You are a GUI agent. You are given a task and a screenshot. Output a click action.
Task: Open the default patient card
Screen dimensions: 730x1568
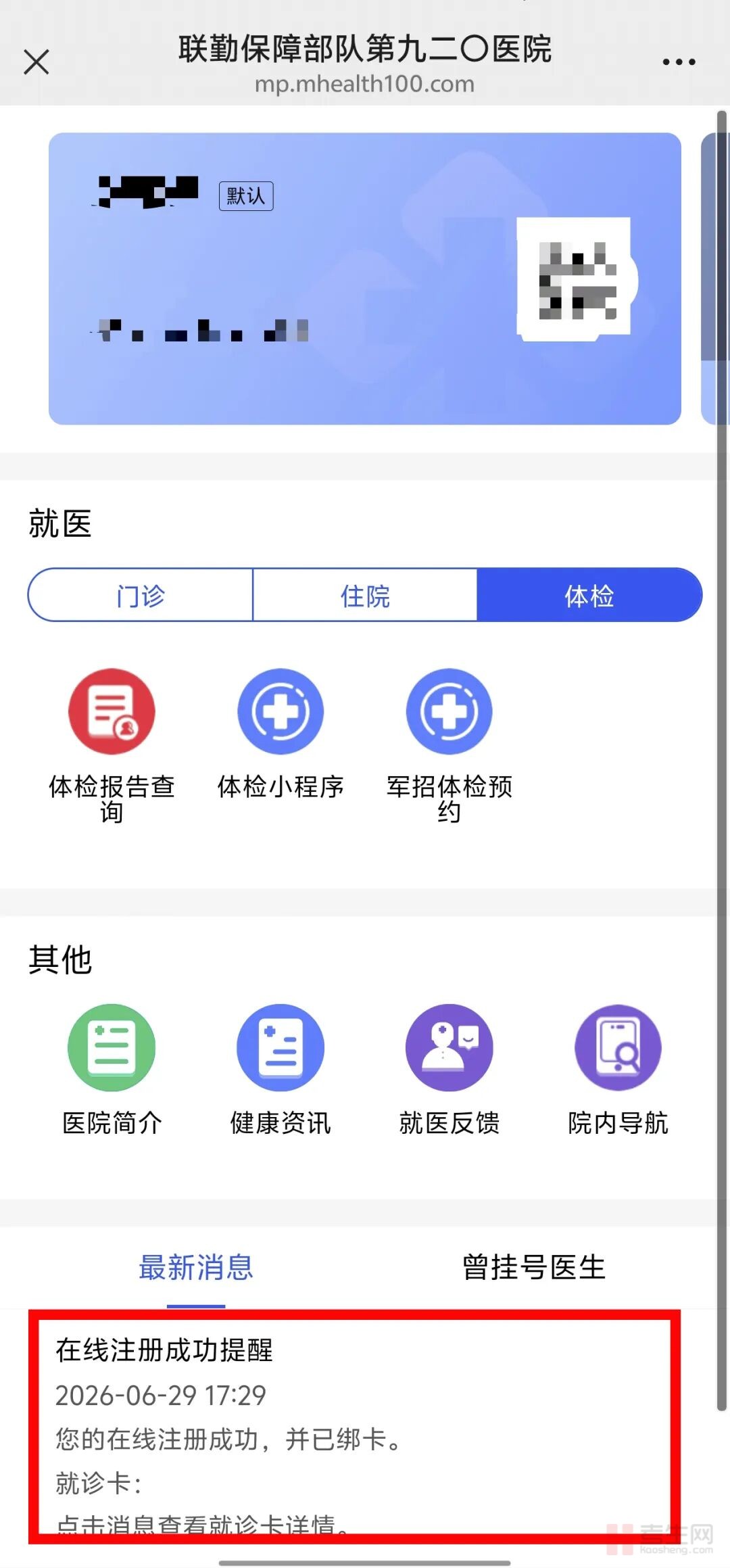click(365, 279)
